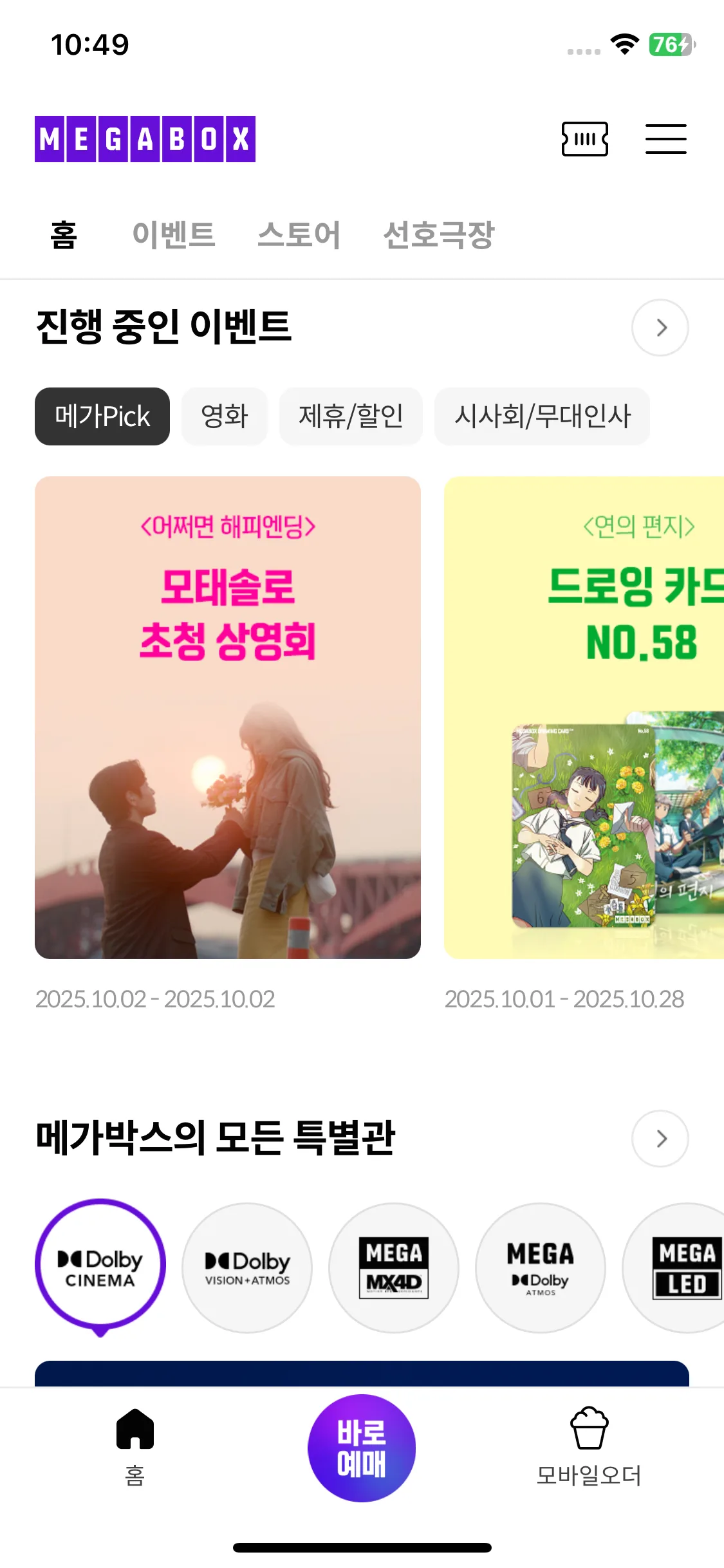Tap the 바로예매 booking button
The width and height of the screenshot is (724, 1568).
click(x=362, y=1448)
